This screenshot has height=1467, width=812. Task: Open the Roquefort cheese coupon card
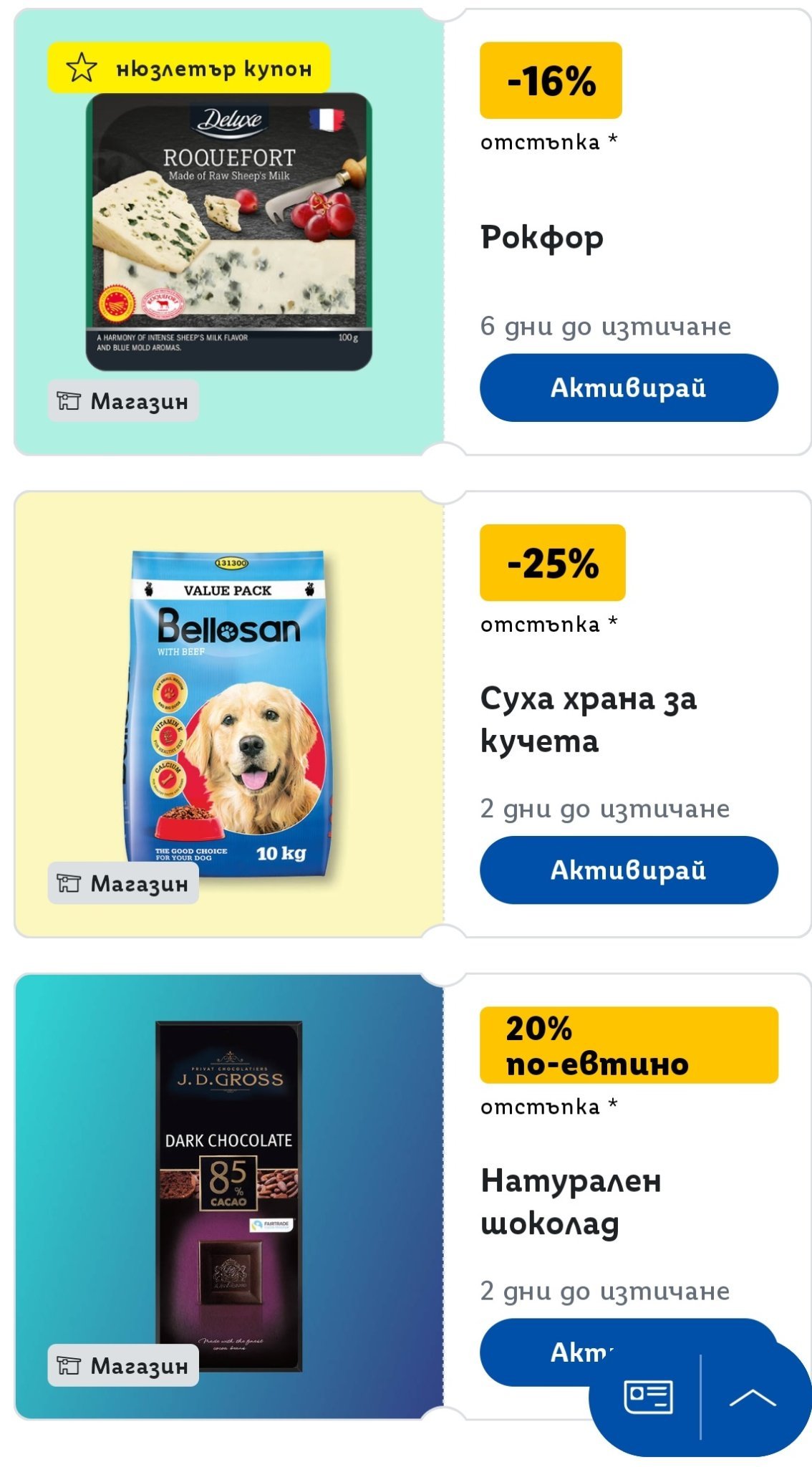tap(228, 231)
